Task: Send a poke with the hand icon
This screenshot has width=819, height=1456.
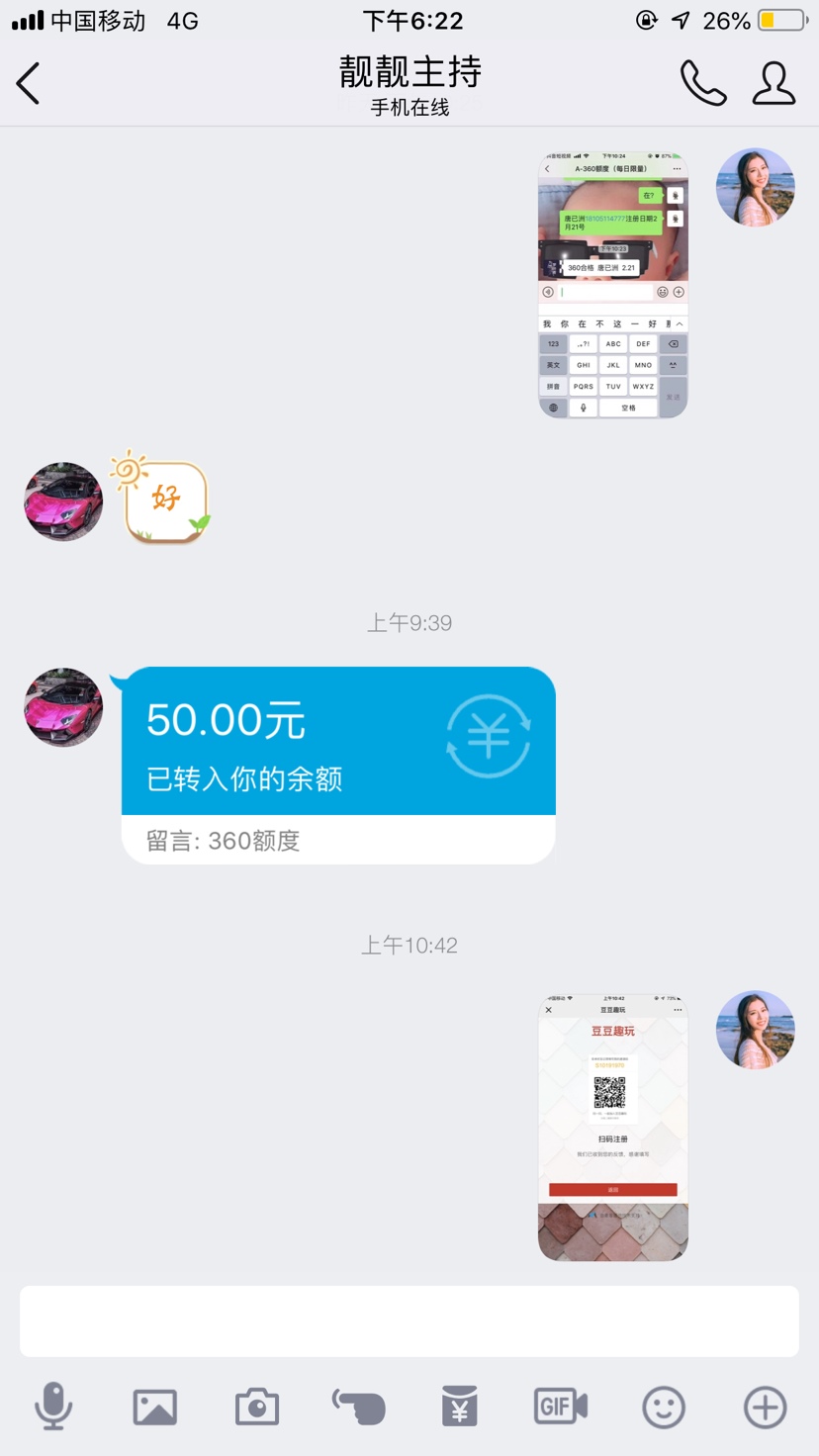Action: pyautogui.click(x=358, y=1407)
